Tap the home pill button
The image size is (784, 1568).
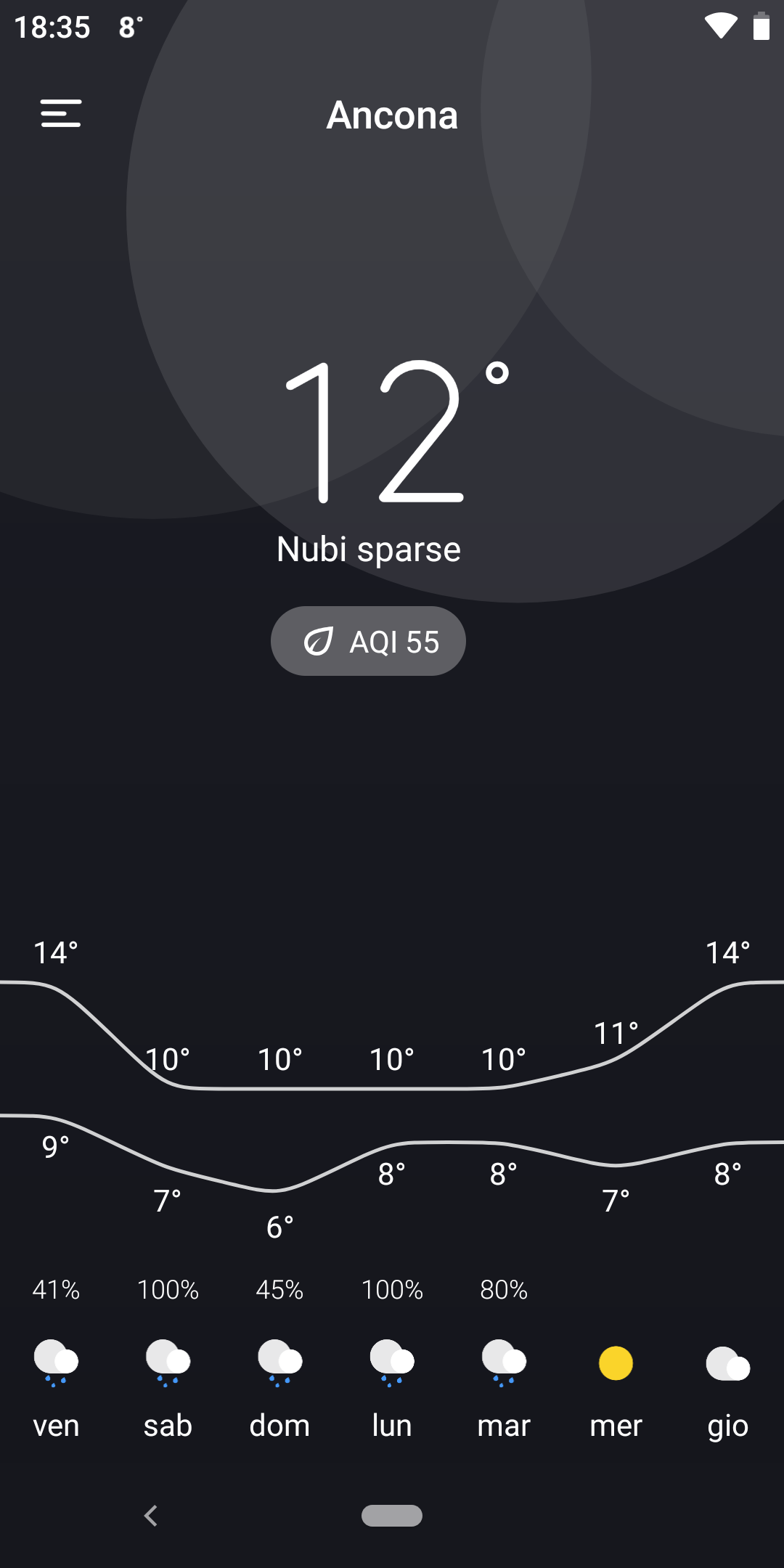coord(392,1516)
